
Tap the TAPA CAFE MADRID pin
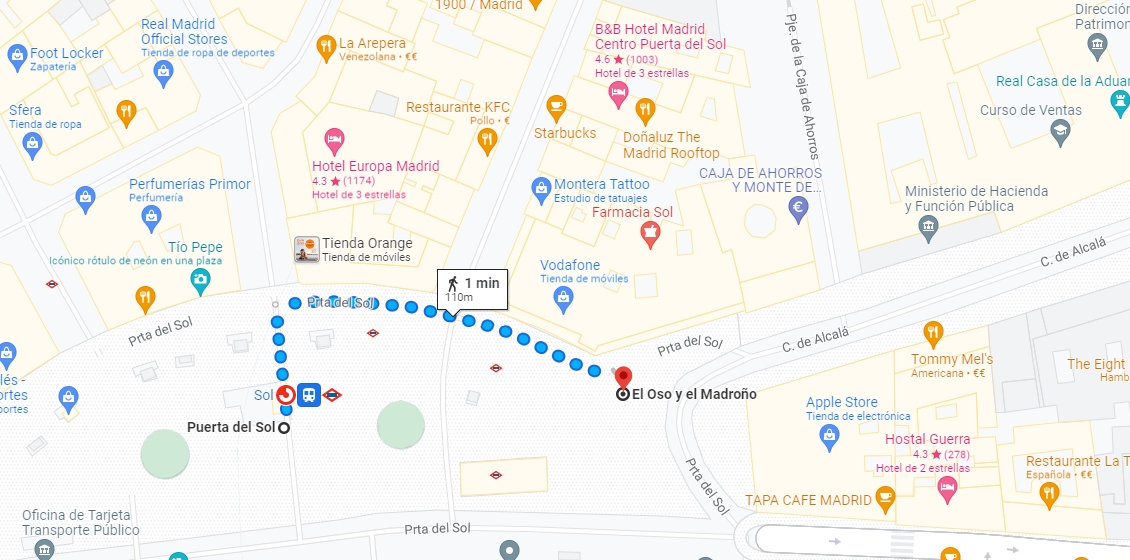click(x=885, y=498)
